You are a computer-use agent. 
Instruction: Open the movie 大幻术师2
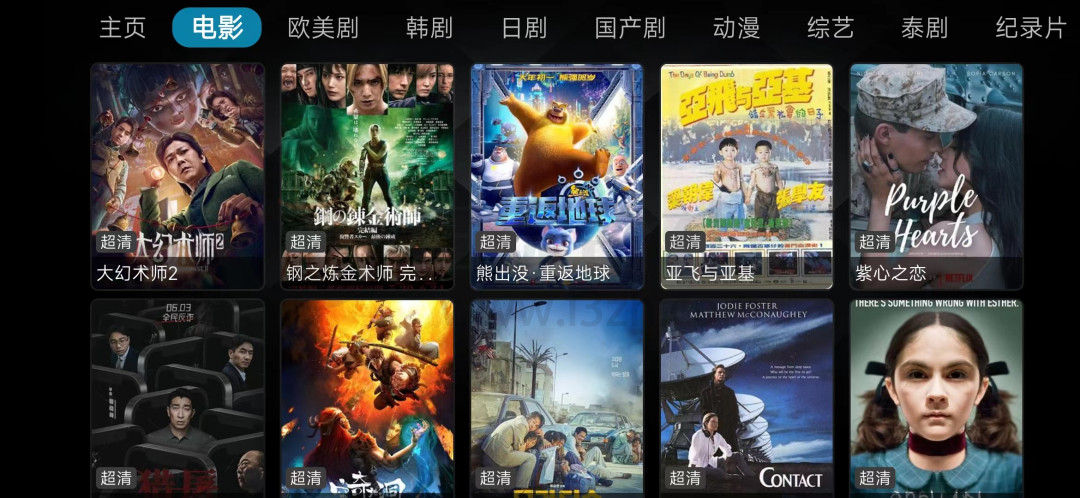pos(178,176)
